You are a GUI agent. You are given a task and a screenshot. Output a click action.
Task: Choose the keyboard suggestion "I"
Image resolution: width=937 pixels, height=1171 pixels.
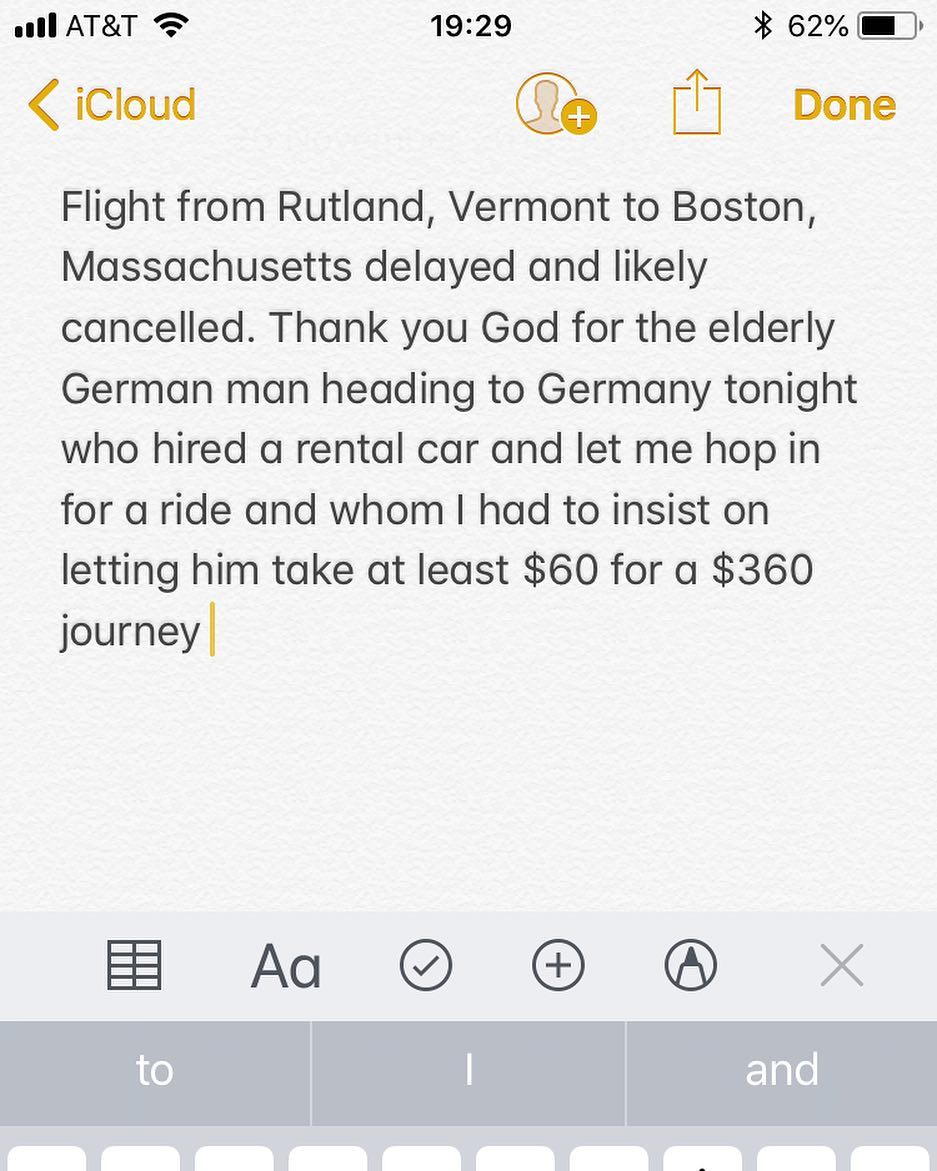[468, 1070]
